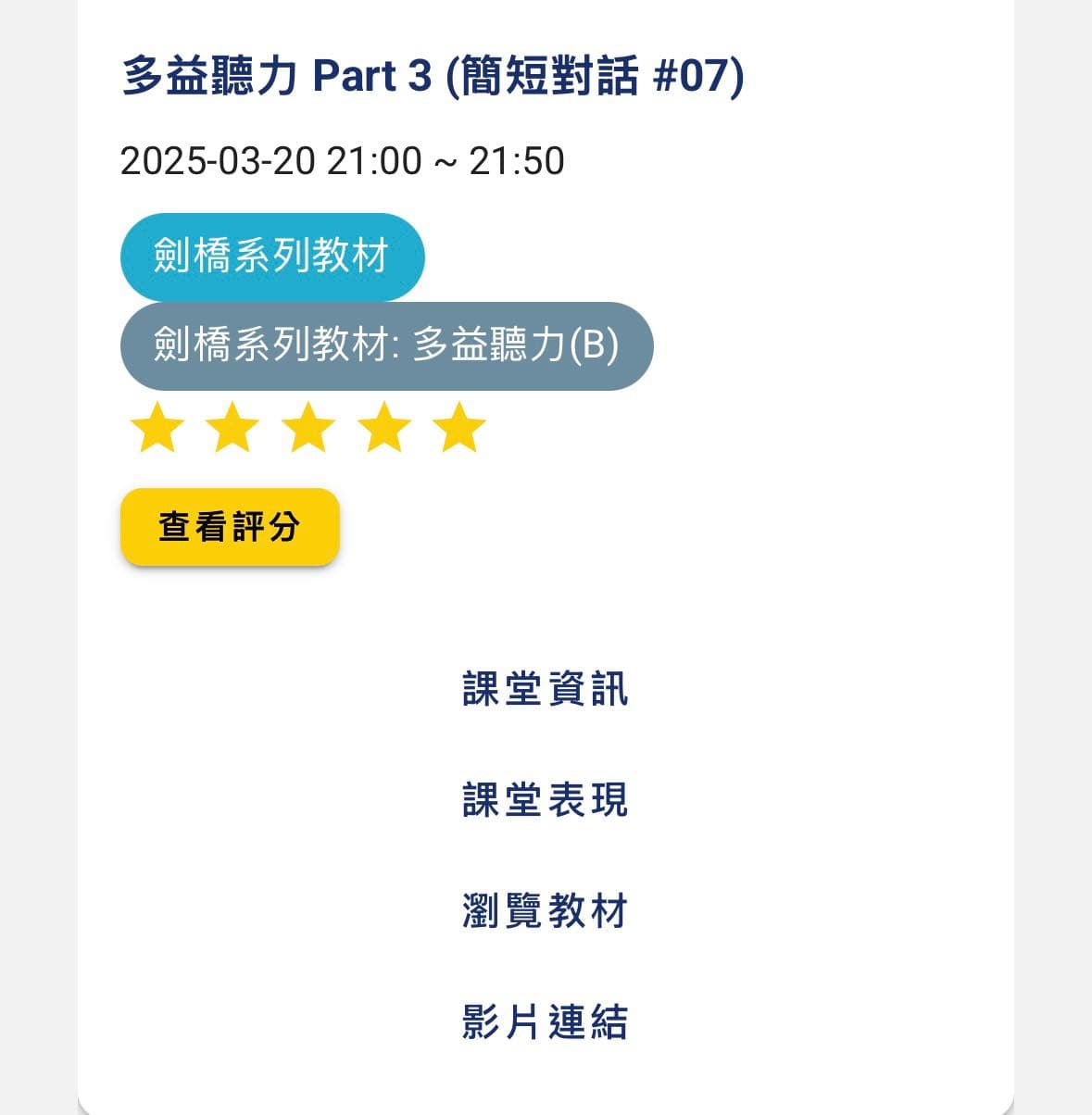
Task: Open the 課堂資訊 section
Action: [545, 689]
